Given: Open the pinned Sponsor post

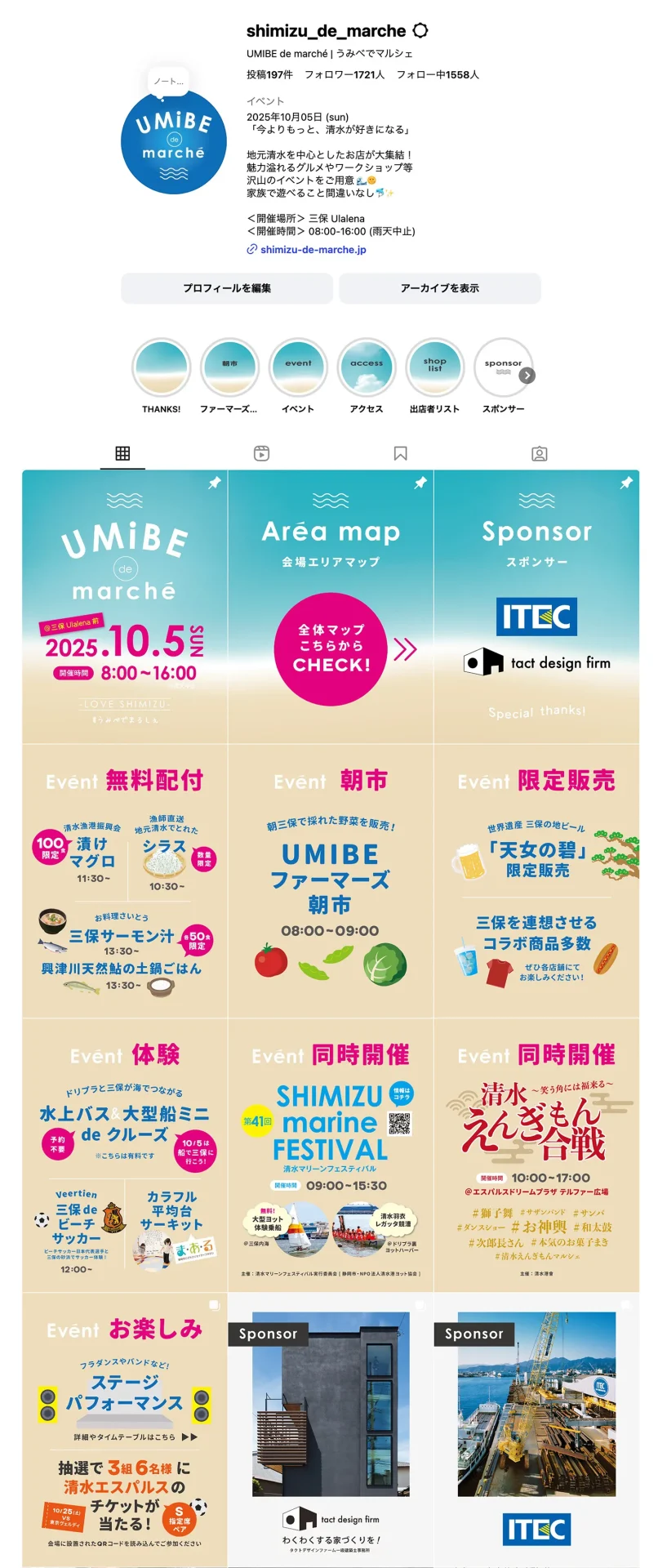Looking at the screenshot, I should tap(536, 606).
